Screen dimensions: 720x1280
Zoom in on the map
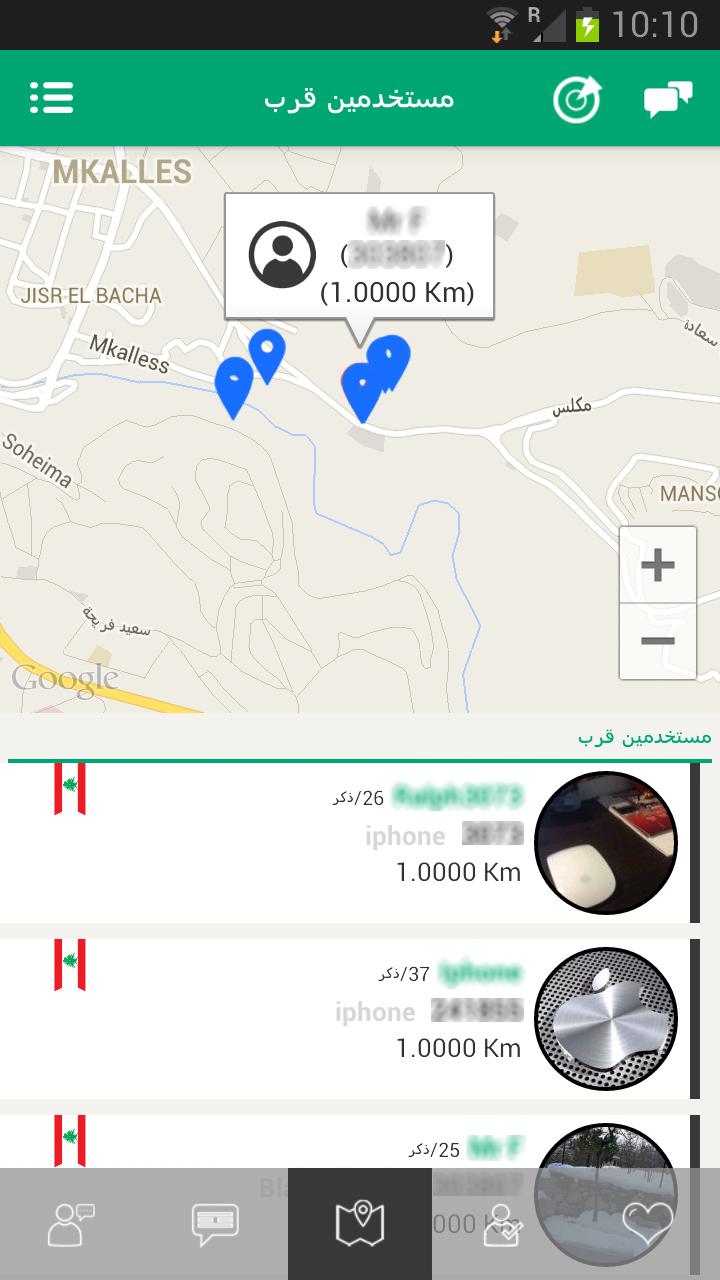tap(657, 565)
